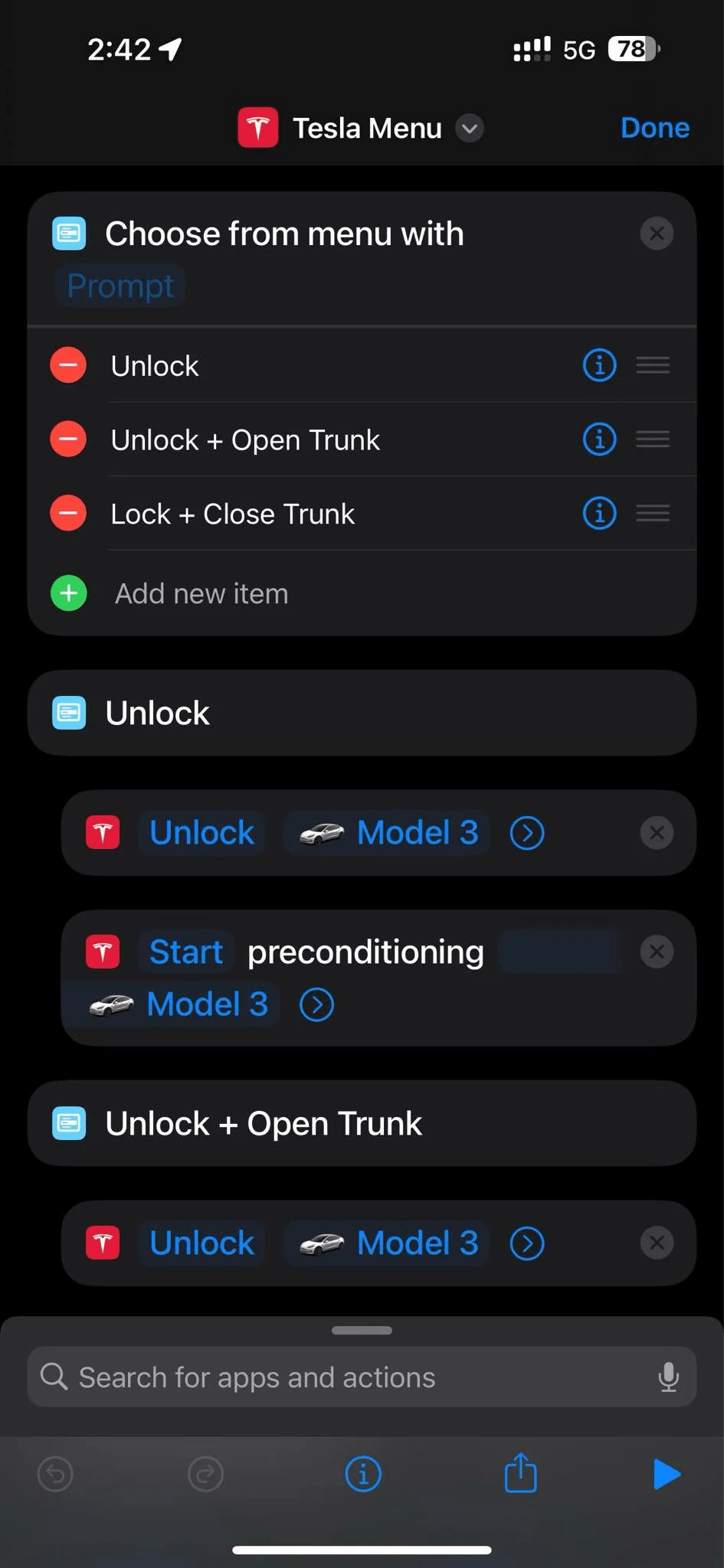Open shortcut details info in bottom toolbar
724x1568 pixels.
[x=363, y=1474]
